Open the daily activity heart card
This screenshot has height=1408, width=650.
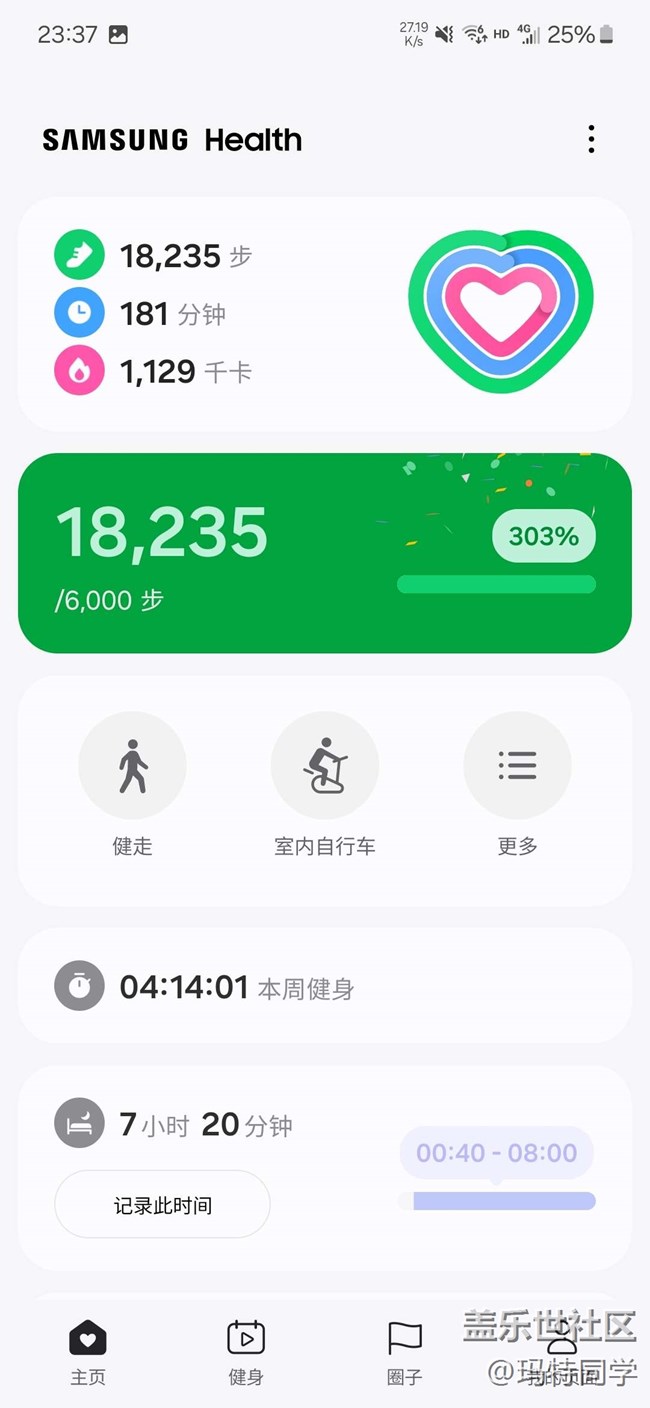pos(325,314)
